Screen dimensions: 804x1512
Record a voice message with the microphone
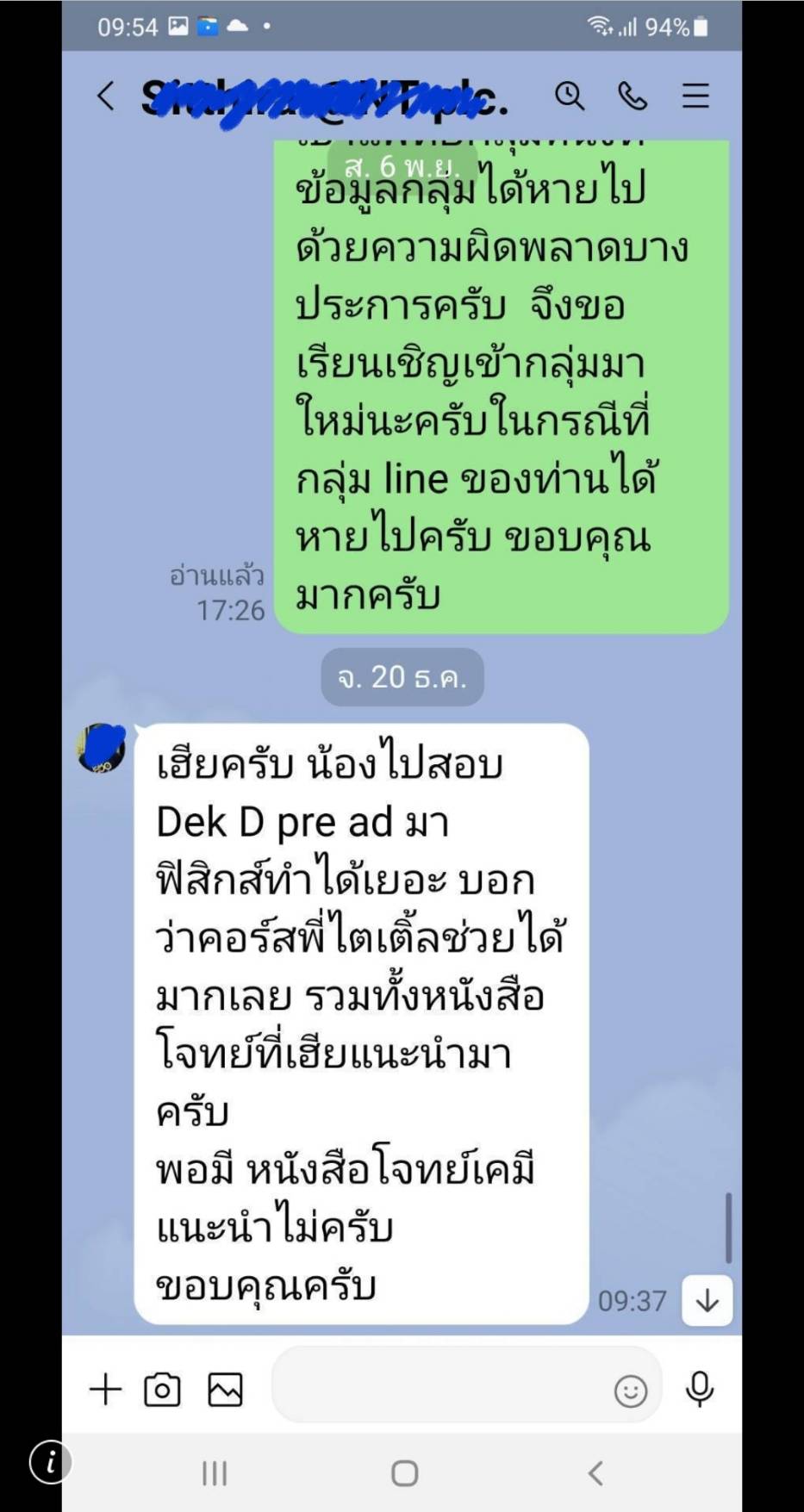point(700,1389)
